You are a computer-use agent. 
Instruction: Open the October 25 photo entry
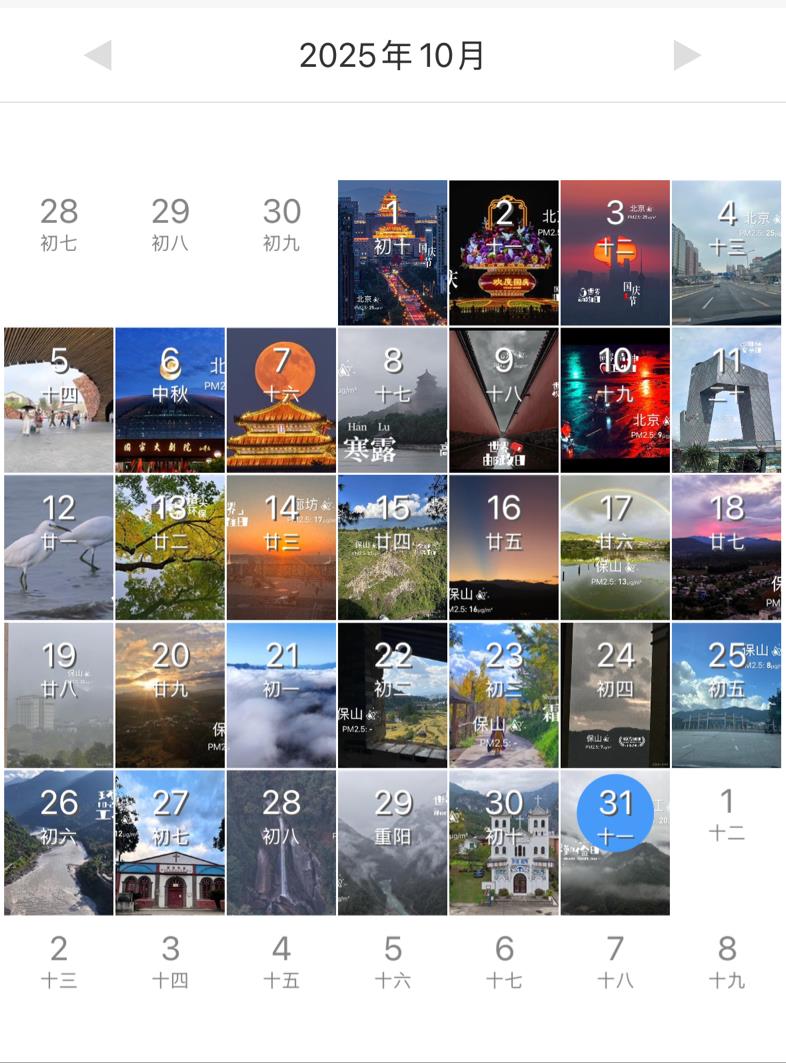coord(726,695)
